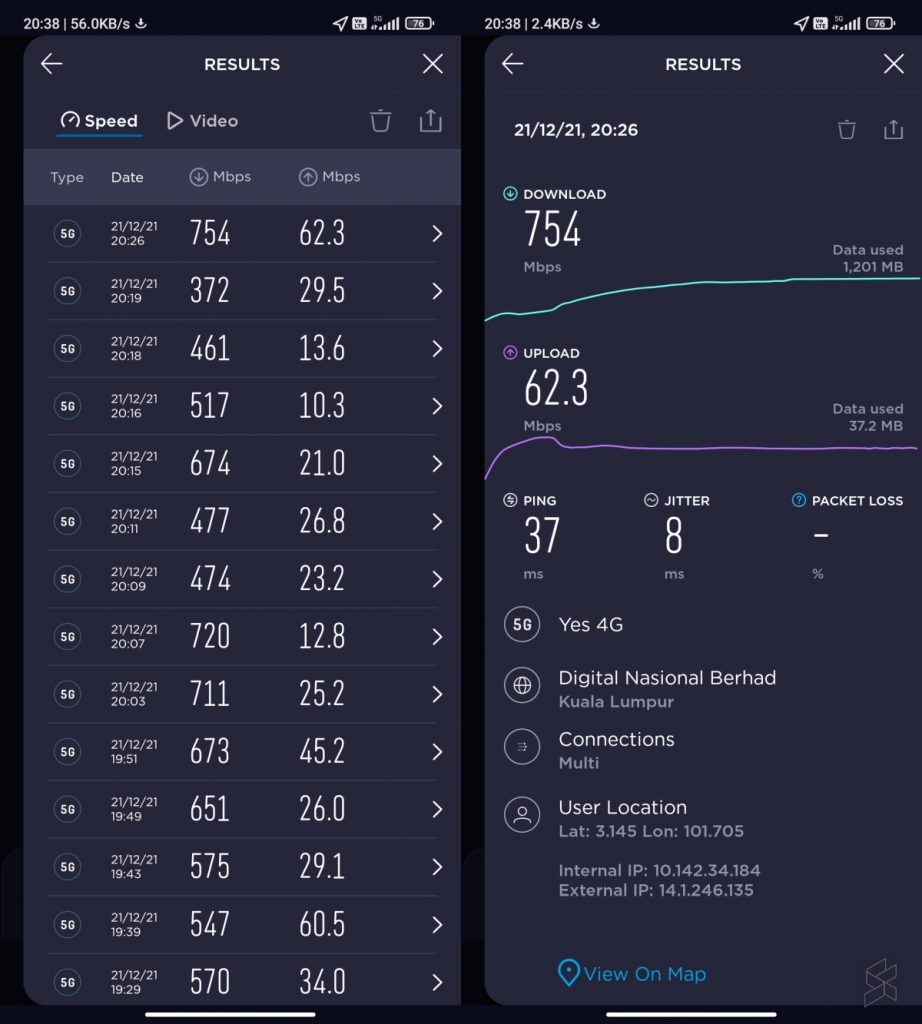The width and height of the screenshot is (922, 1024).
Task: Delete the single 21/12/21, 20:26 test result
Action: pyautogui.click(x=846, y=130)
